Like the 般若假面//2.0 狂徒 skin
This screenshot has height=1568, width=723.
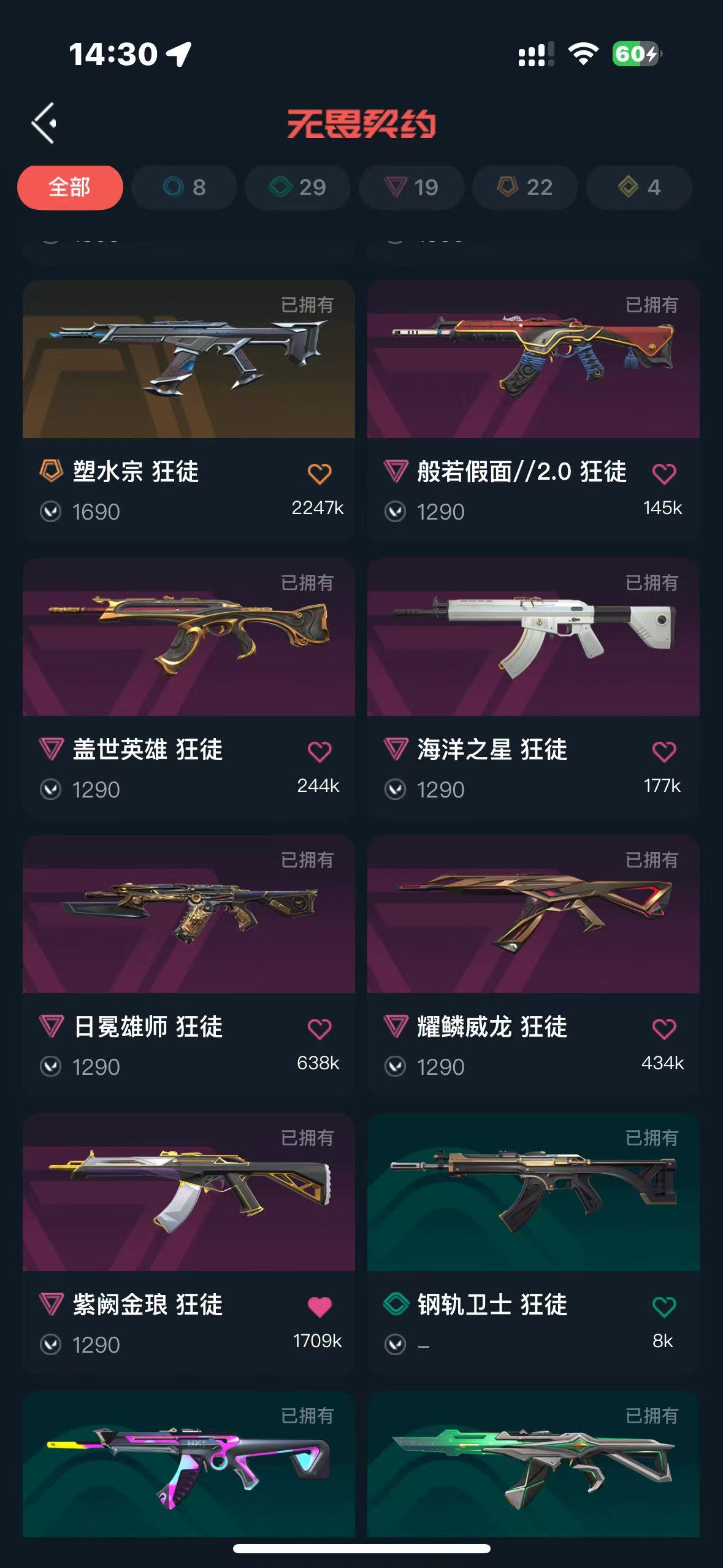point(664,474)
